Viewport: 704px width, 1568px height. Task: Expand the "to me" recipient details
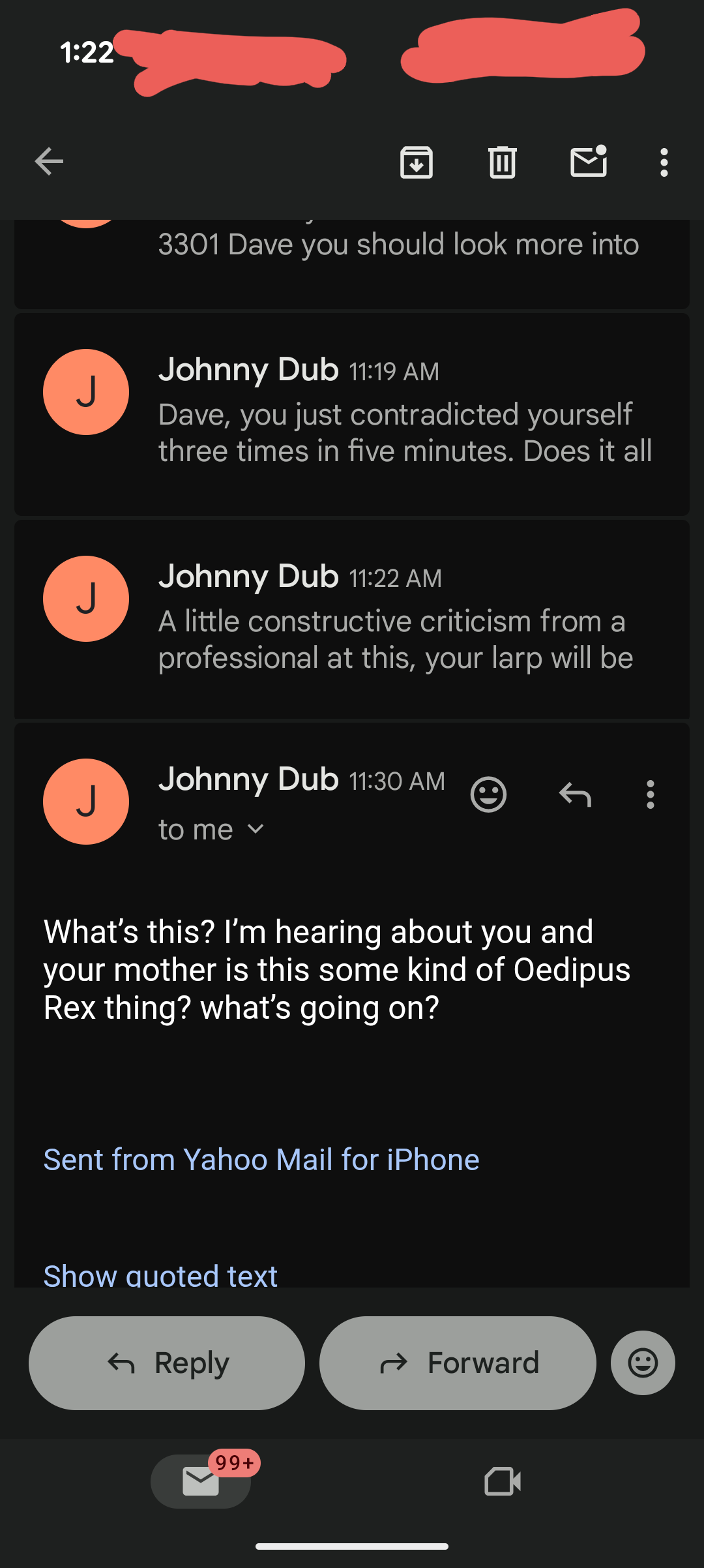click(211, 830)
